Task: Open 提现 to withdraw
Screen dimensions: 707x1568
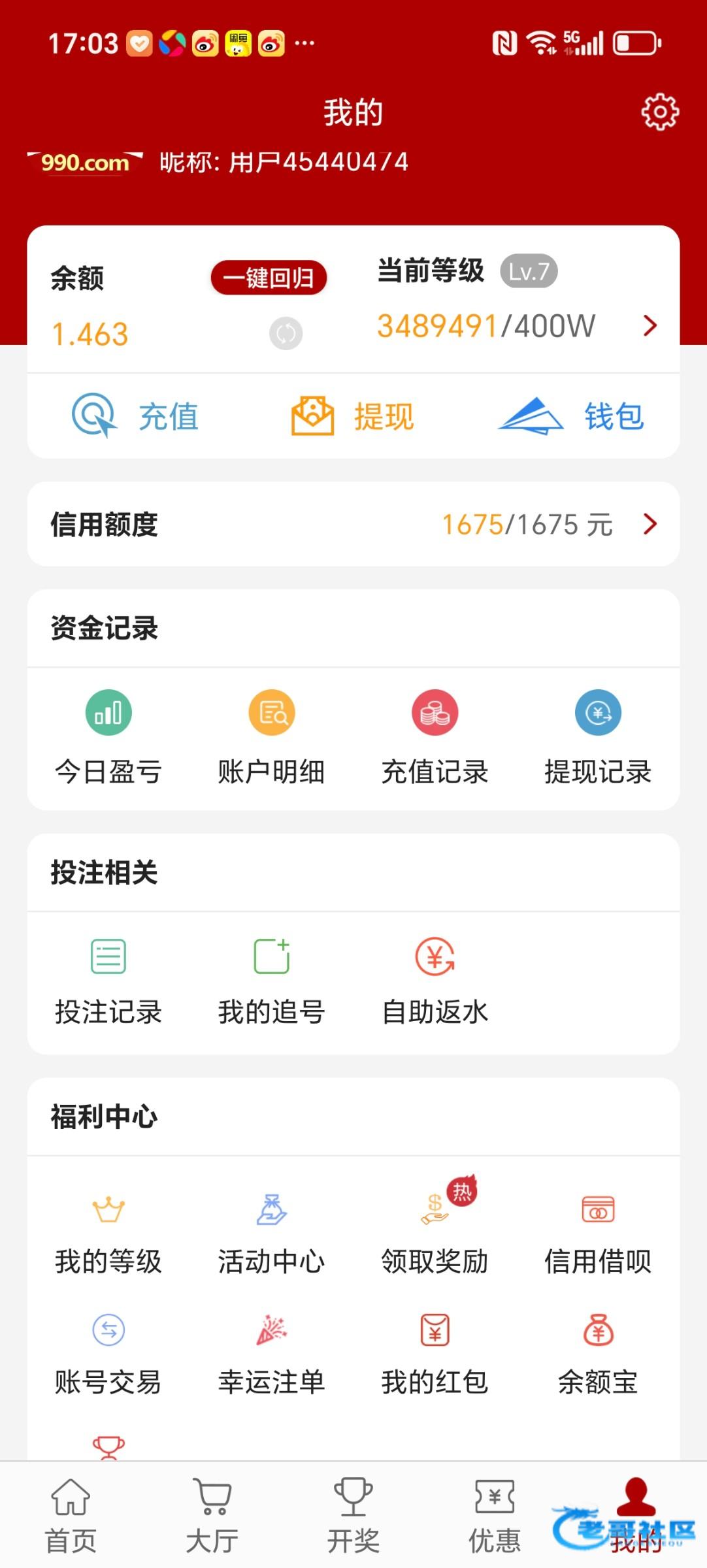Action: pos(353,416)
